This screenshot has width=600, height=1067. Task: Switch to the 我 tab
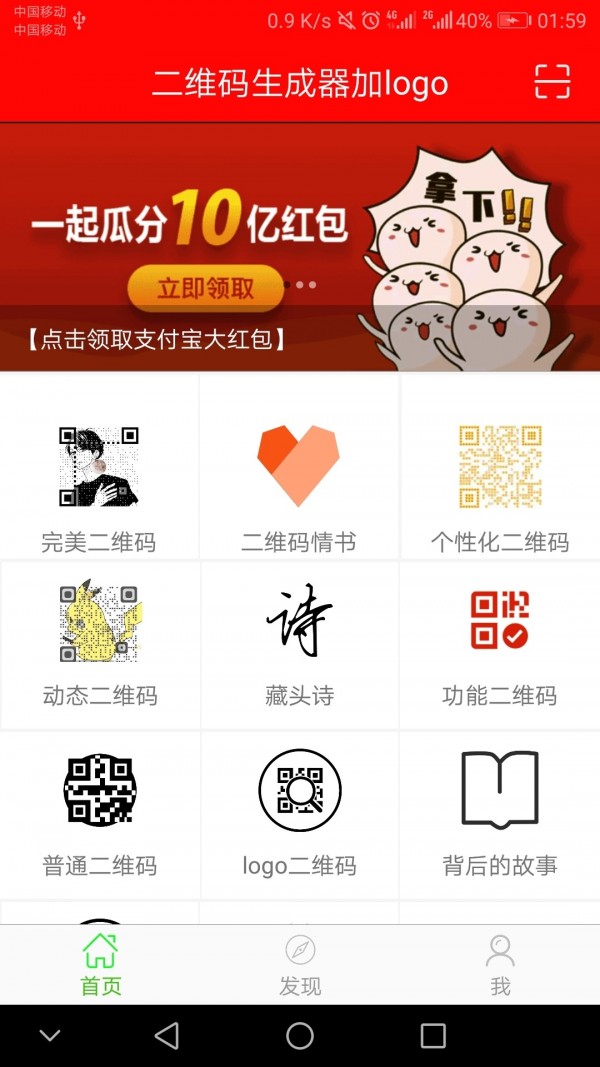[500, 965]
